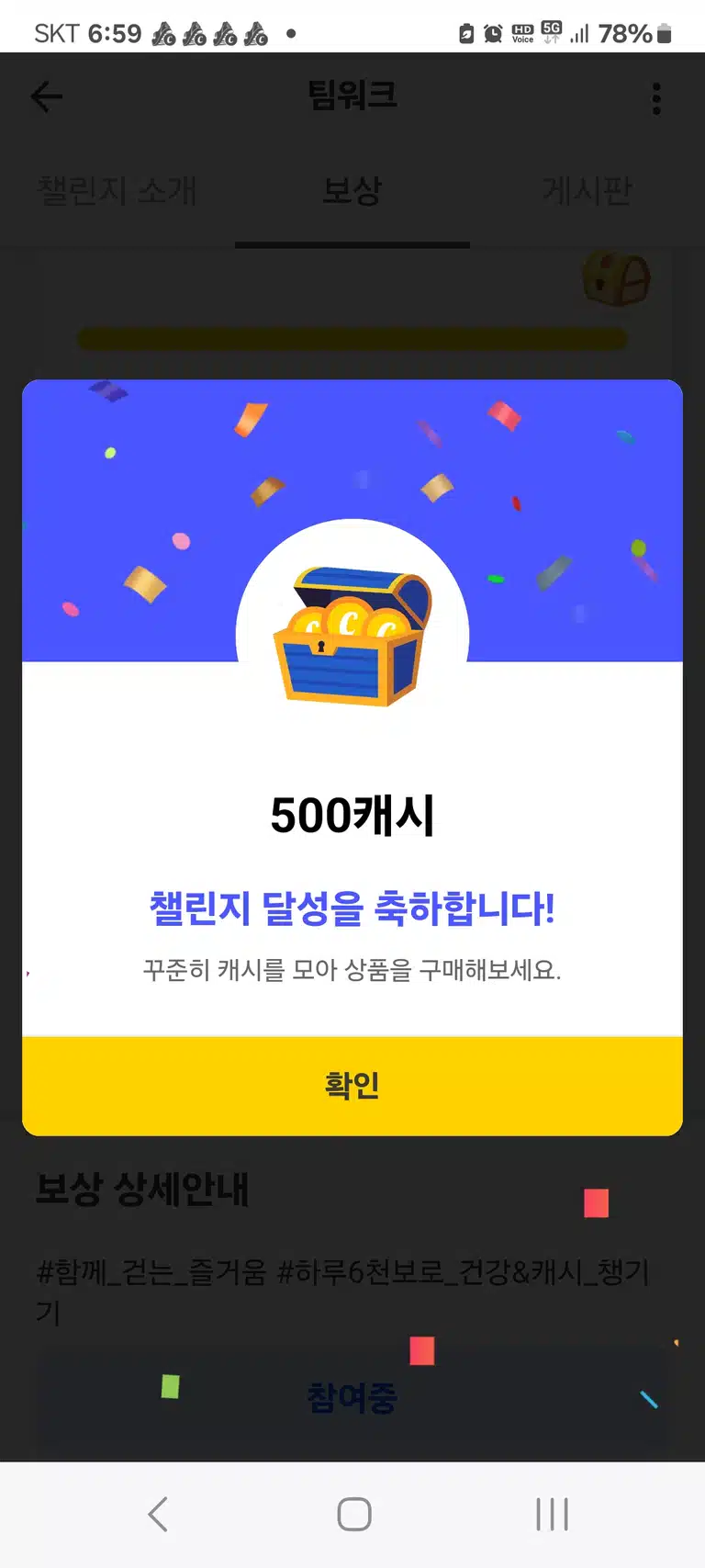Screen dimensions: 705x1568
Task: Confirm the 500 cash reward with 확인
Action: (352, 1086)
